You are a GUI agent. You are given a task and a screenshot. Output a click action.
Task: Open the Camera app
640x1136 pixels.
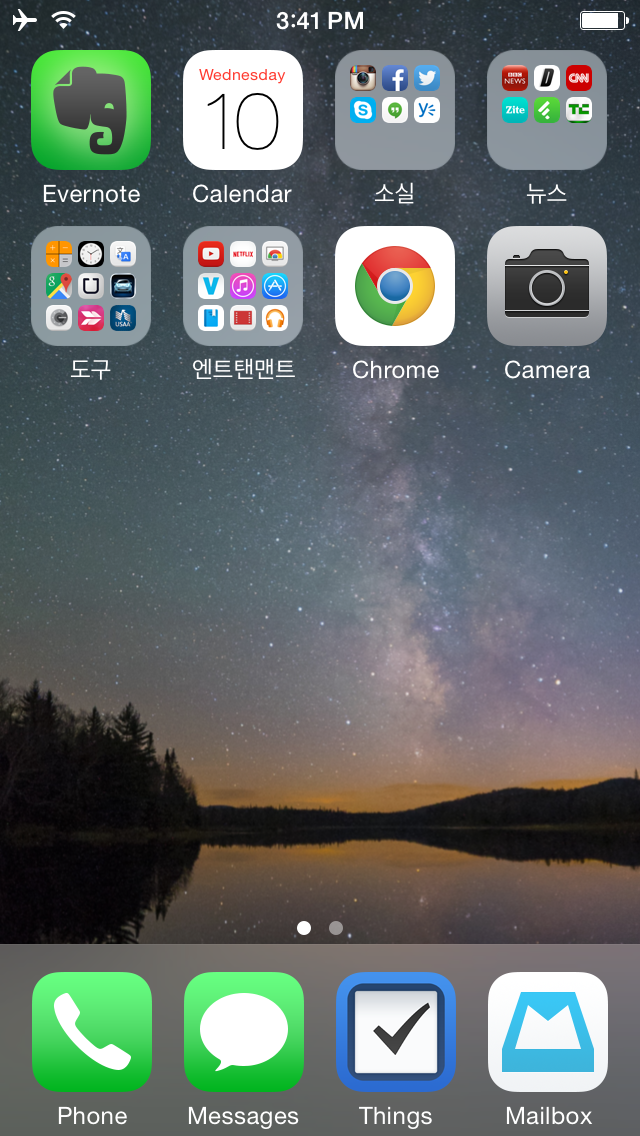coord(547,286)
